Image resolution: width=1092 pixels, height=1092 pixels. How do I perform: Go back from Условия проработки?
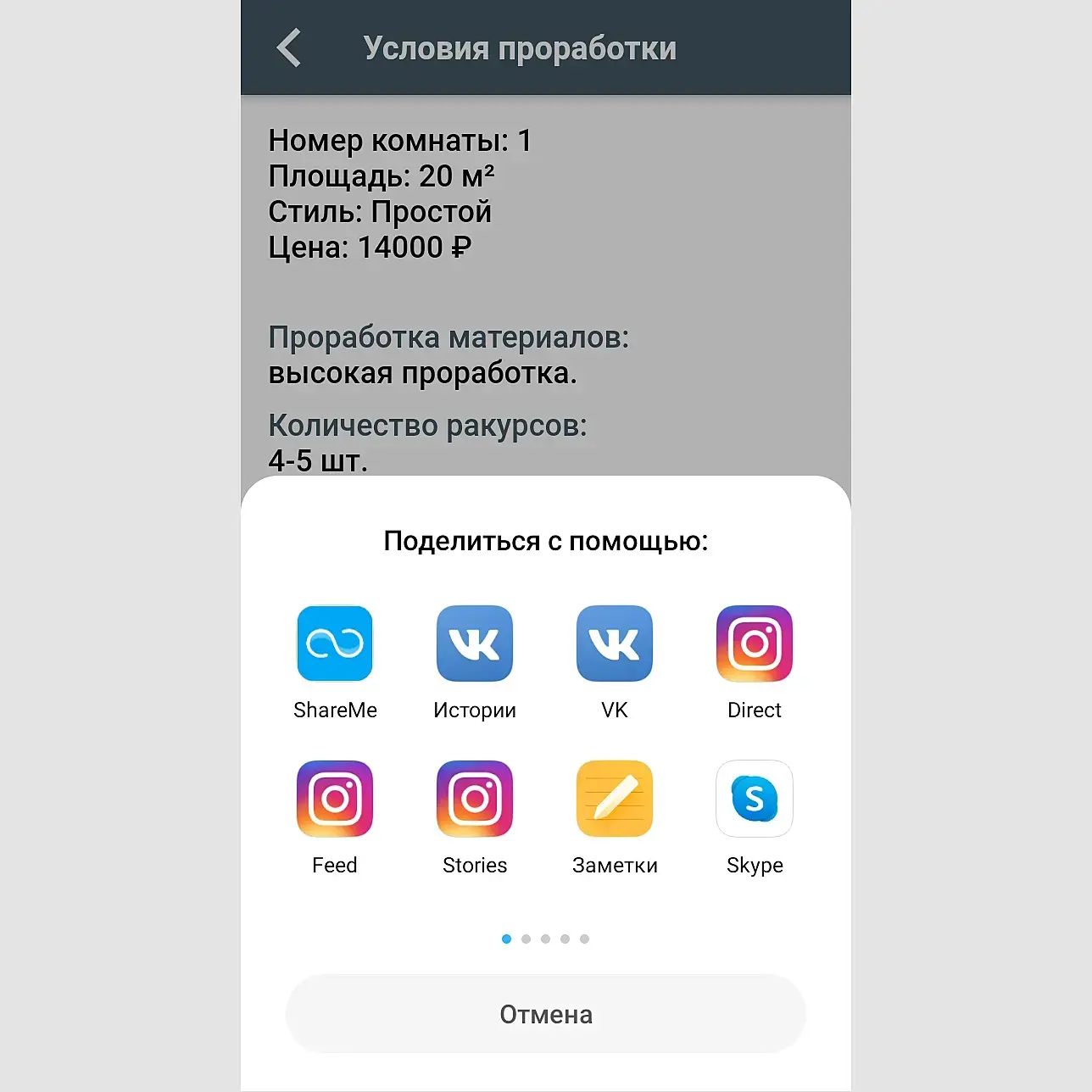289,47
